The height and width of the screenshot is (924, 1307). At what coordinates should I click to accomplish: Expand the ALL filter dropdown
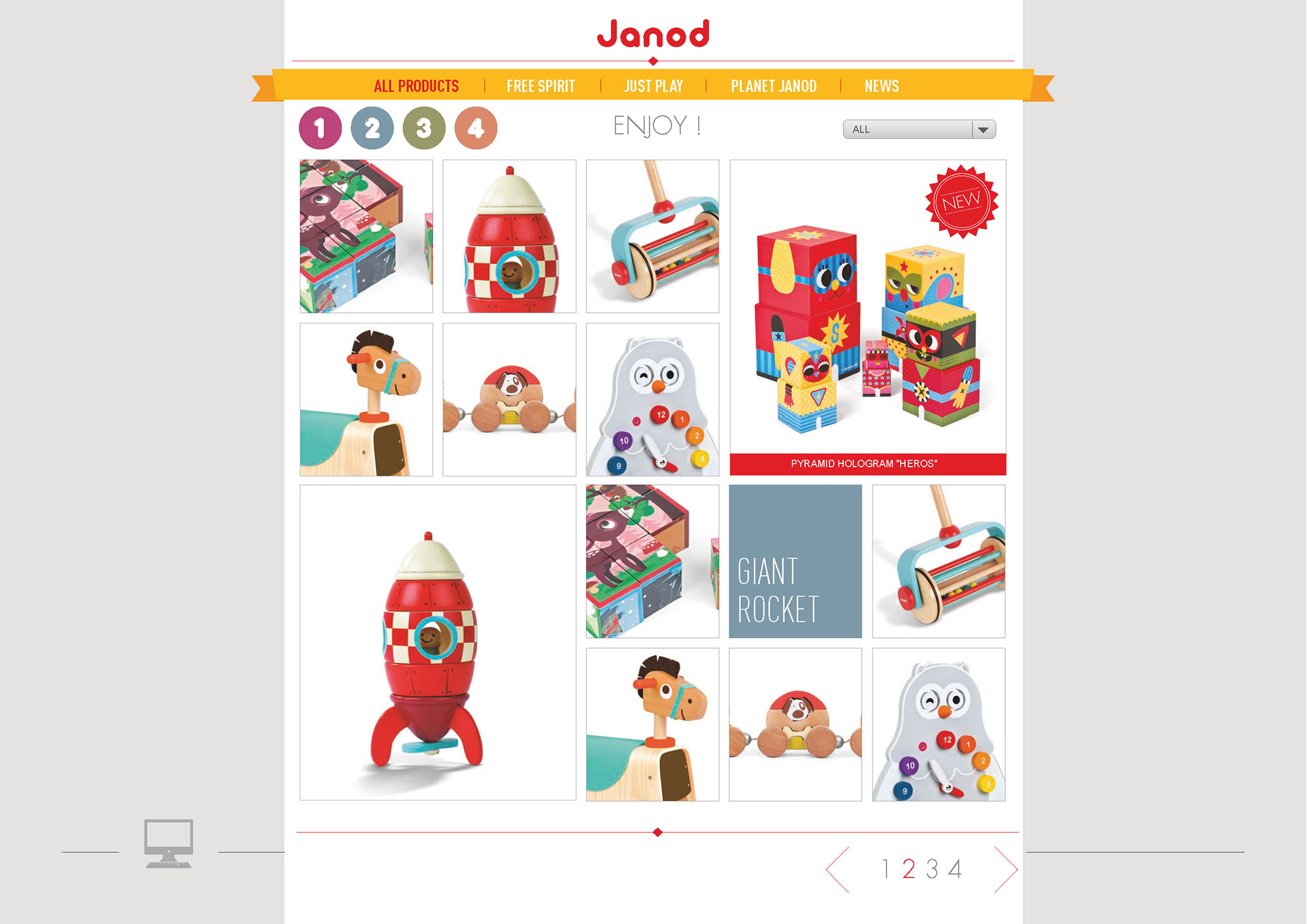pos(919,129)
